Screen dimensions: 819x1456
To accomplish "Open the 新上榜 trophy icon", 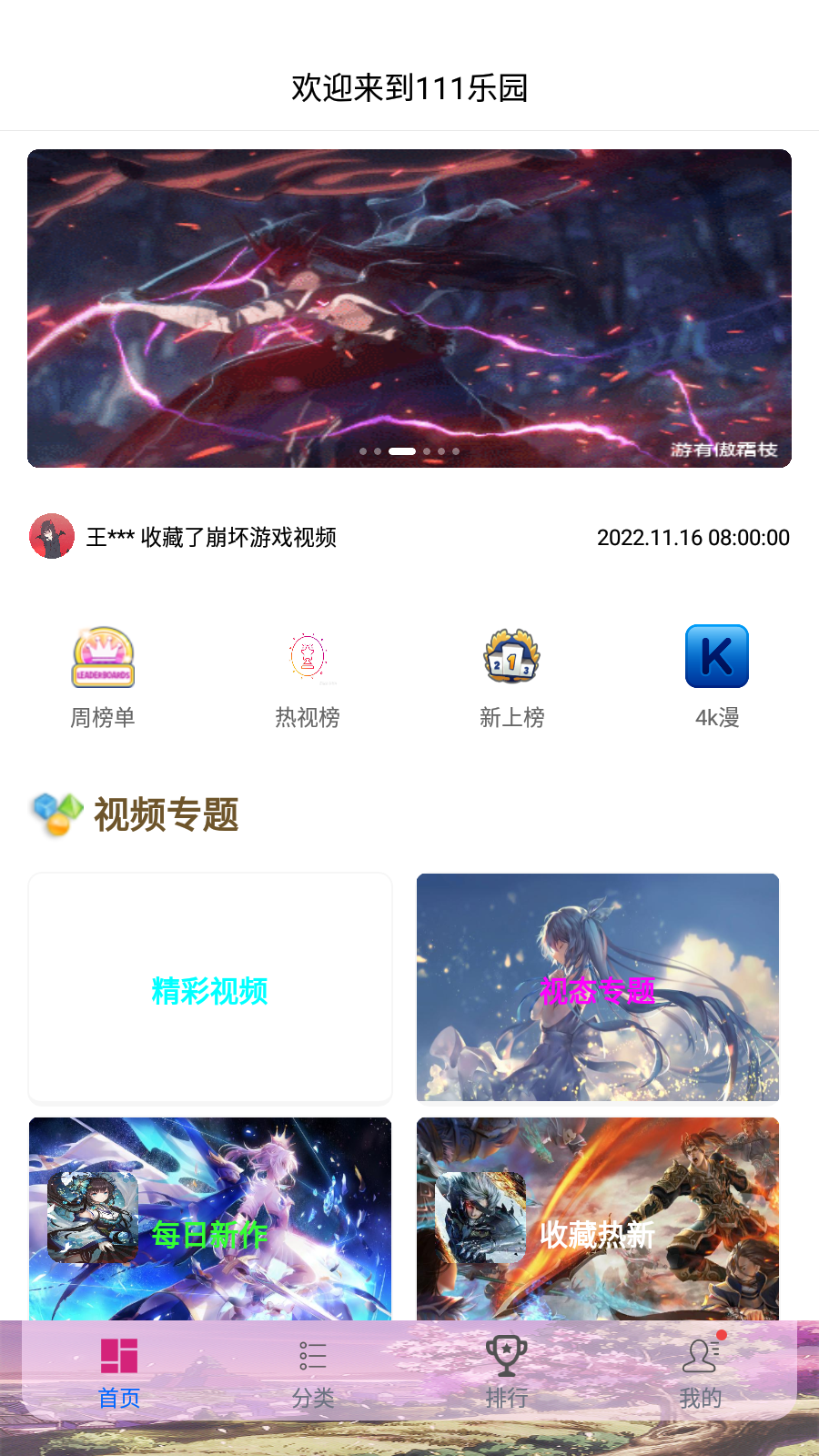I will click(x=512, y=657).
